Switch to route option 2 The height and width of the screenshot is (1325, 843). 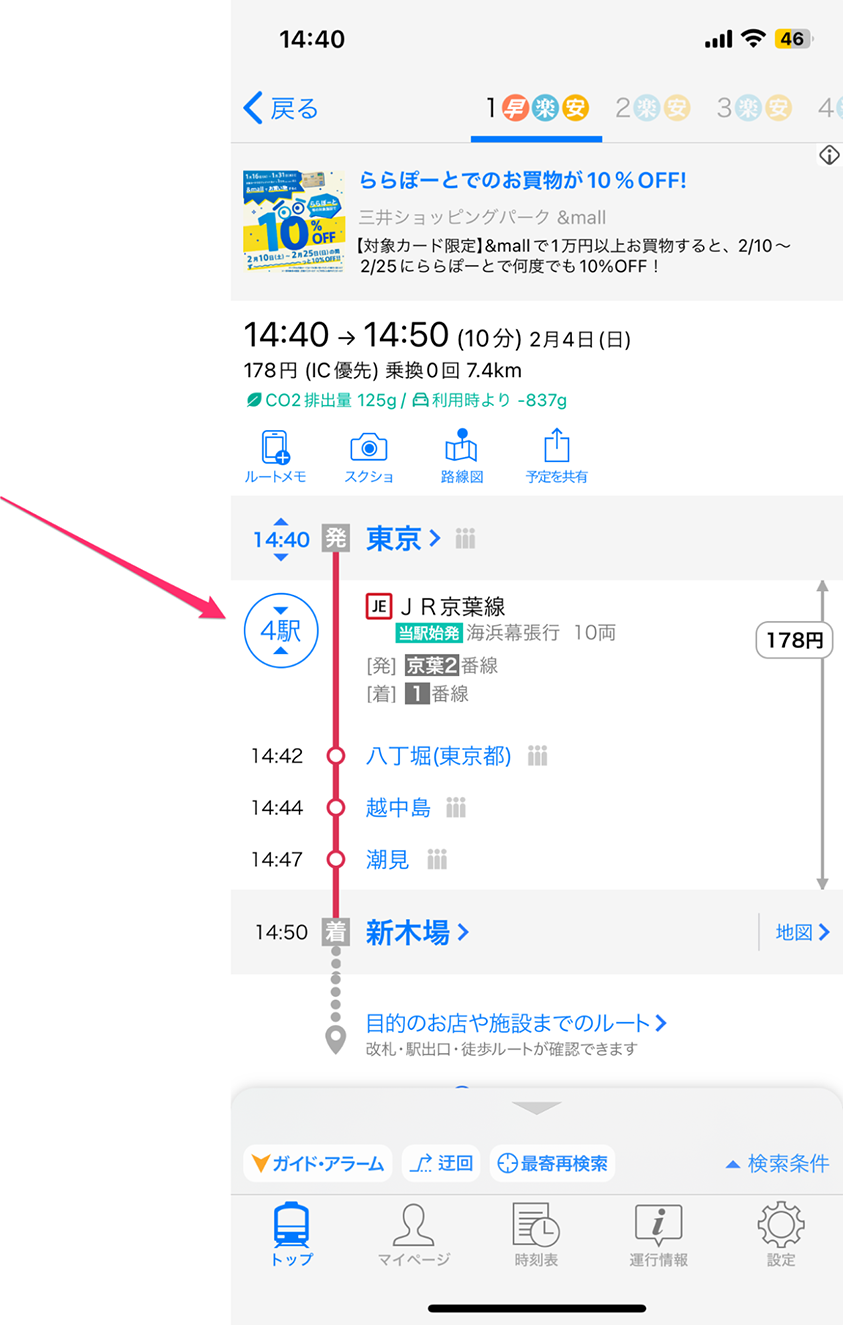pos(653,108)
